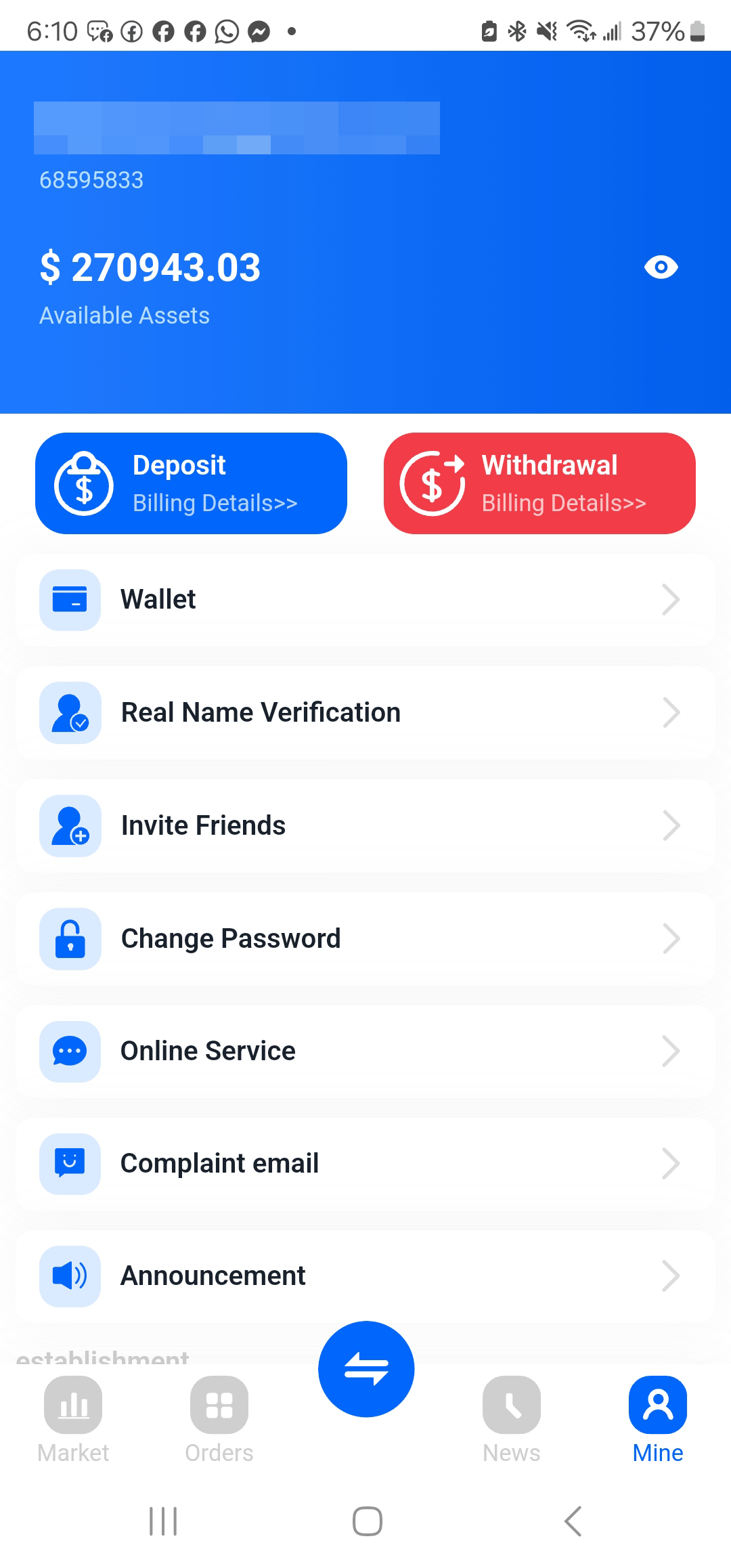Tap the center trade swap button
This screenshot has width=731, height=1568.
click(x=366, y=1369)
